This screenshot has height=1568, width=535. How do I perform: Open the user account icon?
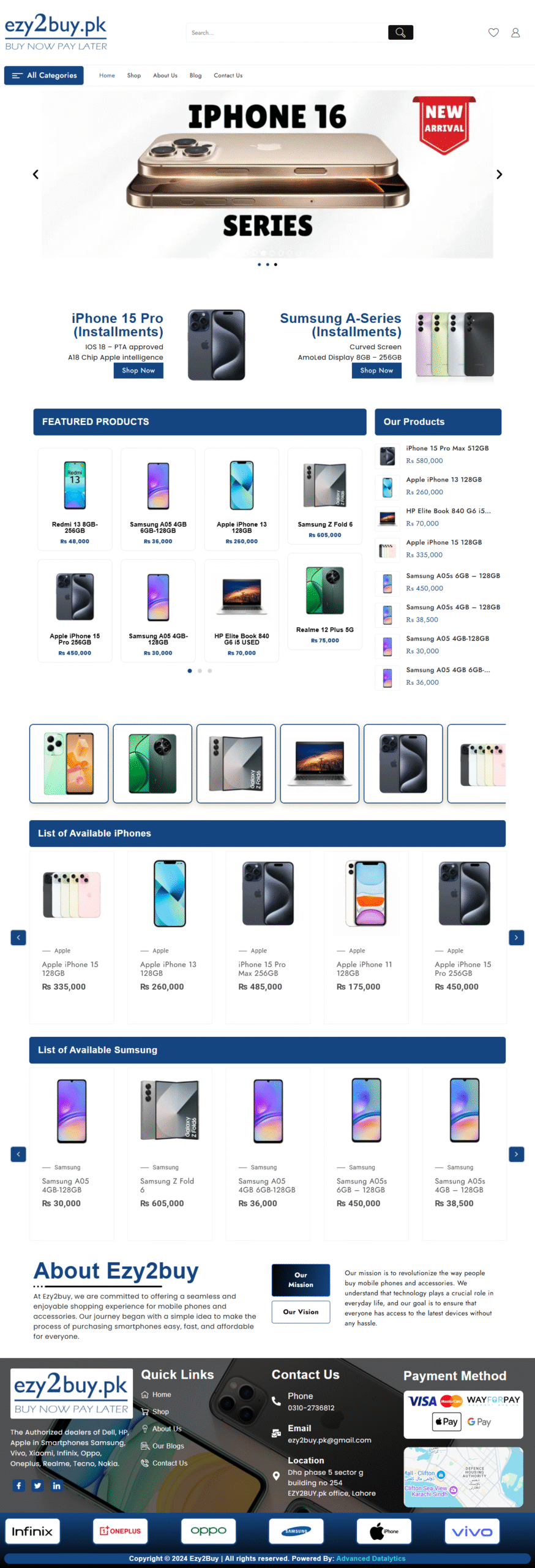coord(515,32)
